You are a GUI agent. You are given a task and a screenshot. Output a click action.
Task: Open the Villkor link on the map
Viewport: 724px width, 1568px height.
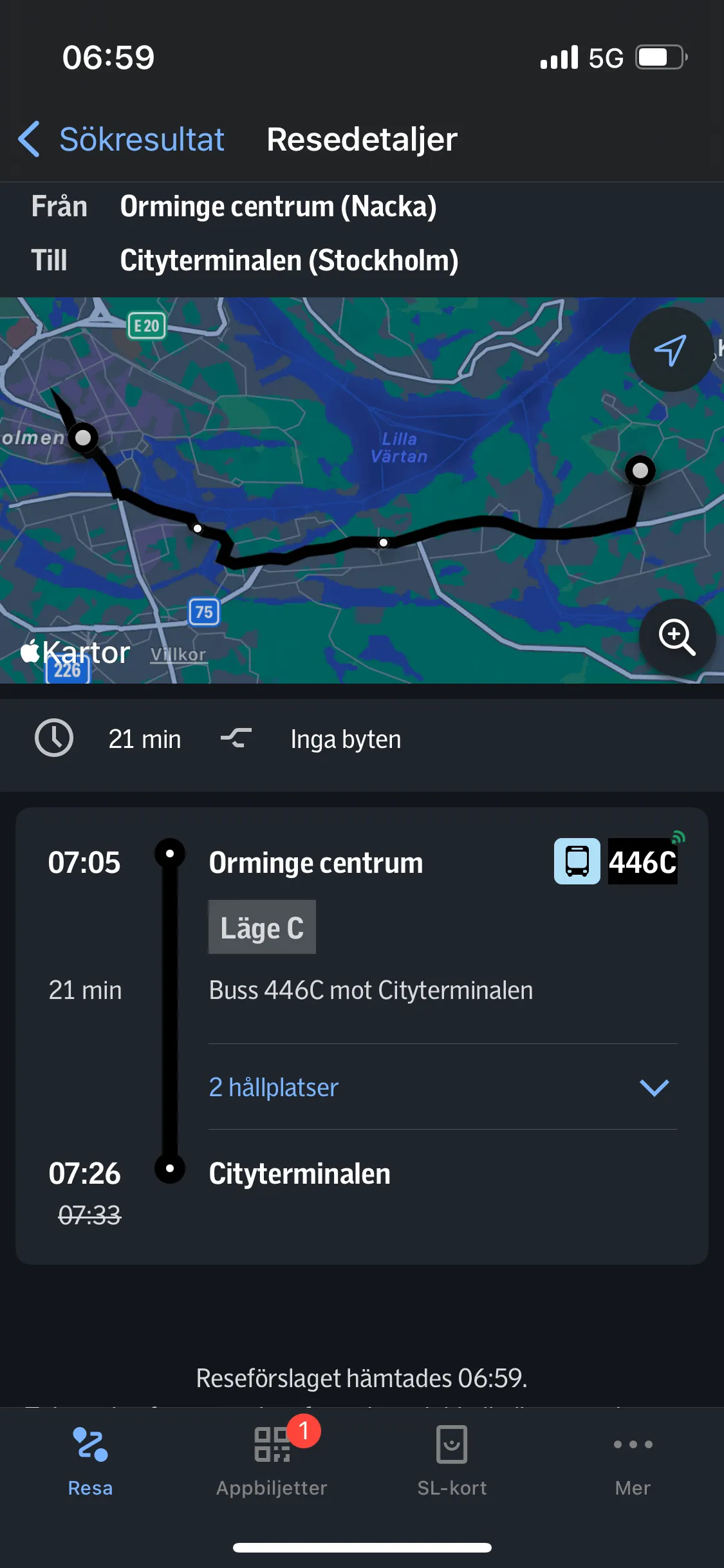pyautogui.click(x=178, y=655)
